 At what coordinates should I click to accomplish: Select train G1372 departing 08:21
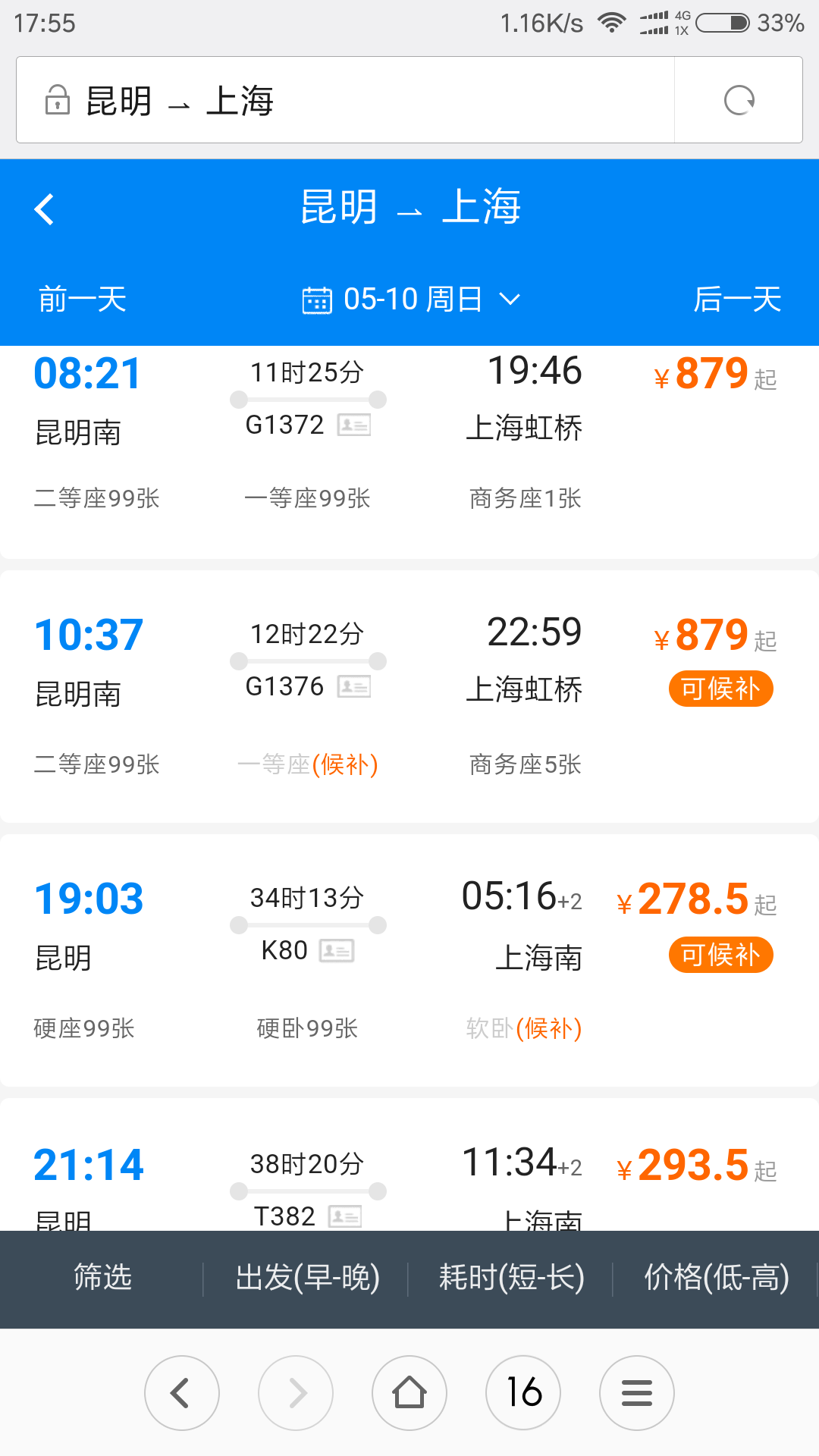(x=409, y=452)
